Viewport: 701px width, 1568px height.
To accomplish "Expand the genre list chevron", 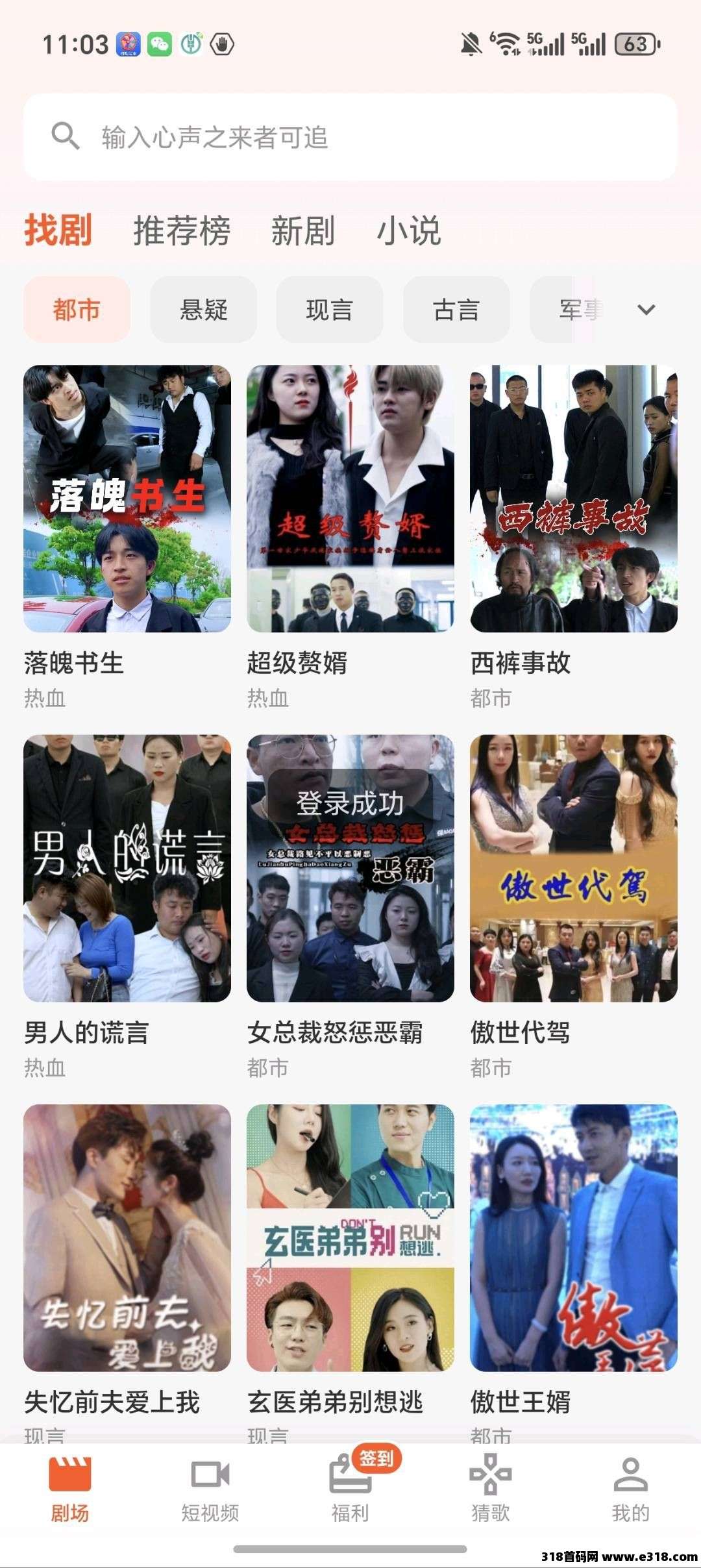I will [x=646, y=310].
